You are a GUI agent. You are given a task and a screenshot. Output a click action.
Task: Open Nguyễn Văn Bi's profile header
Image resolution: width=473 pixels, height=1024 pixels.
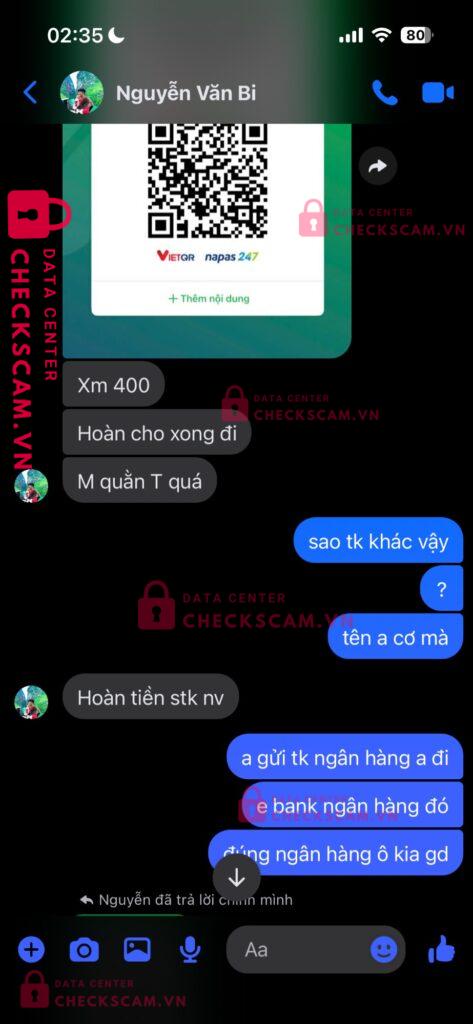[158, 93]
